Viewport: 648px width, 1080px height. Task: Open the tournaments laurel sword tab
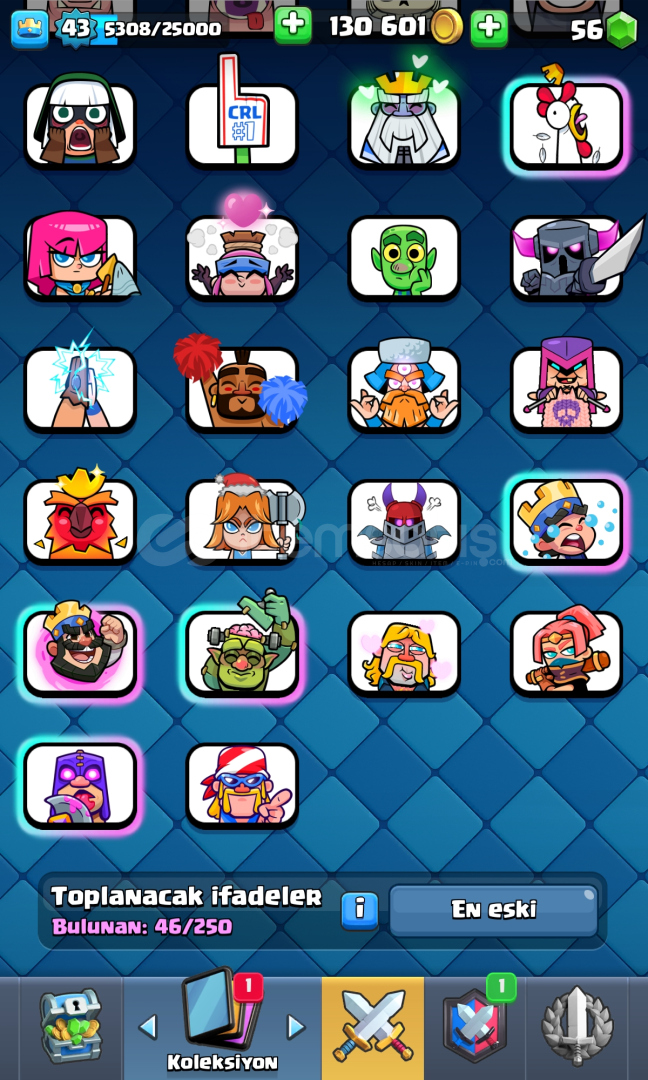pos(577,1026)
